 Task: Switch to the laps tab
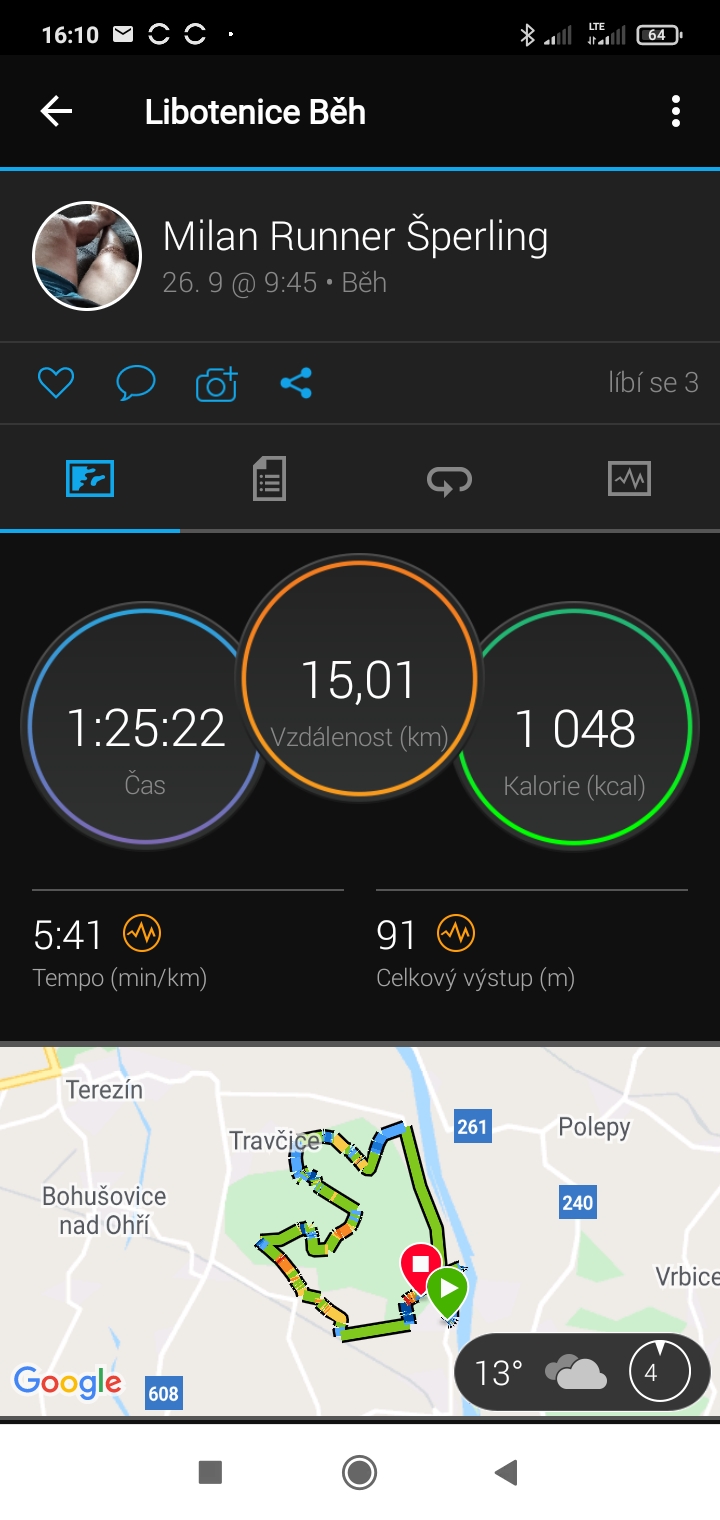(x=449, y=480)
